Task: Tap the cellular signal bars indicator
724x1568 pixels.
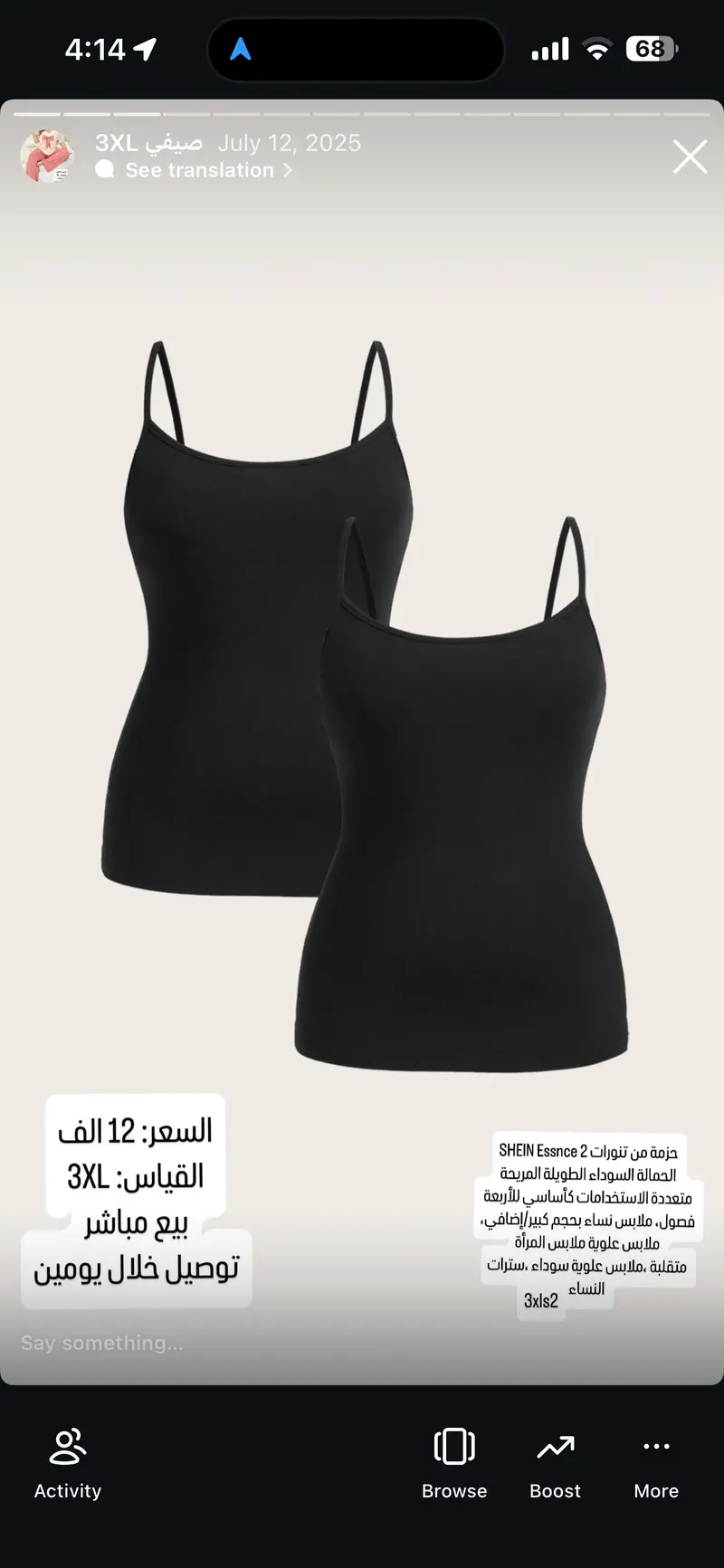Action: pyautogui.click(x=548, y=48)
